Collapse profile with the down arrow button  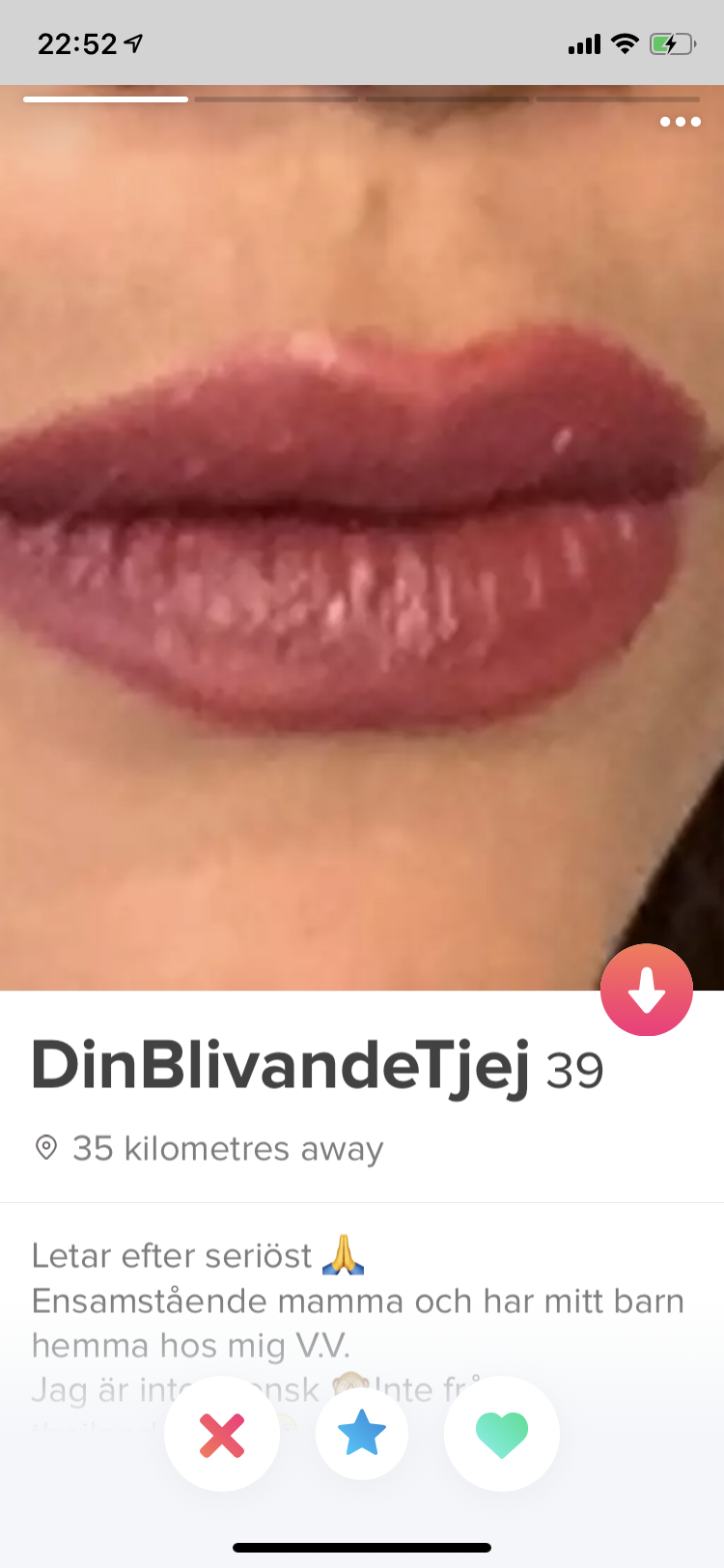coord(647,990)
